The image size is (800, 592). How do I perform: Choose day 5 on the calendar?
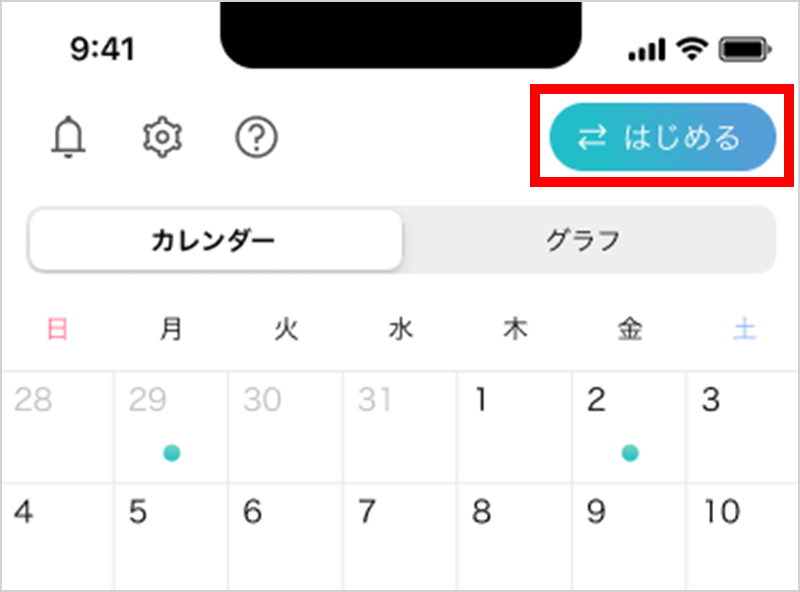pos(171,536)
